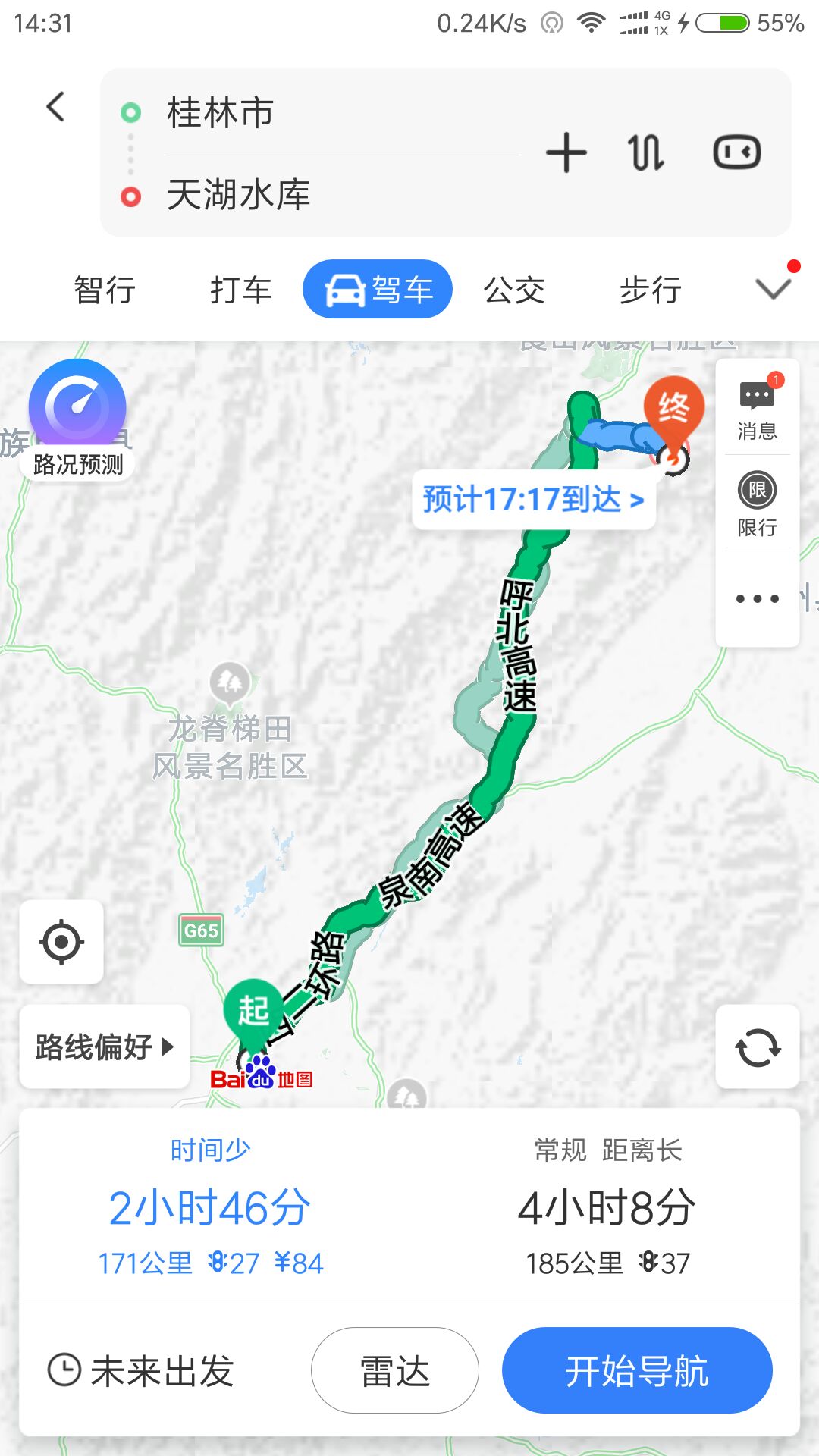This screenshot has height=1456, width=819.
Task: Select the 步行 walking tab
Action: point(650,290)
